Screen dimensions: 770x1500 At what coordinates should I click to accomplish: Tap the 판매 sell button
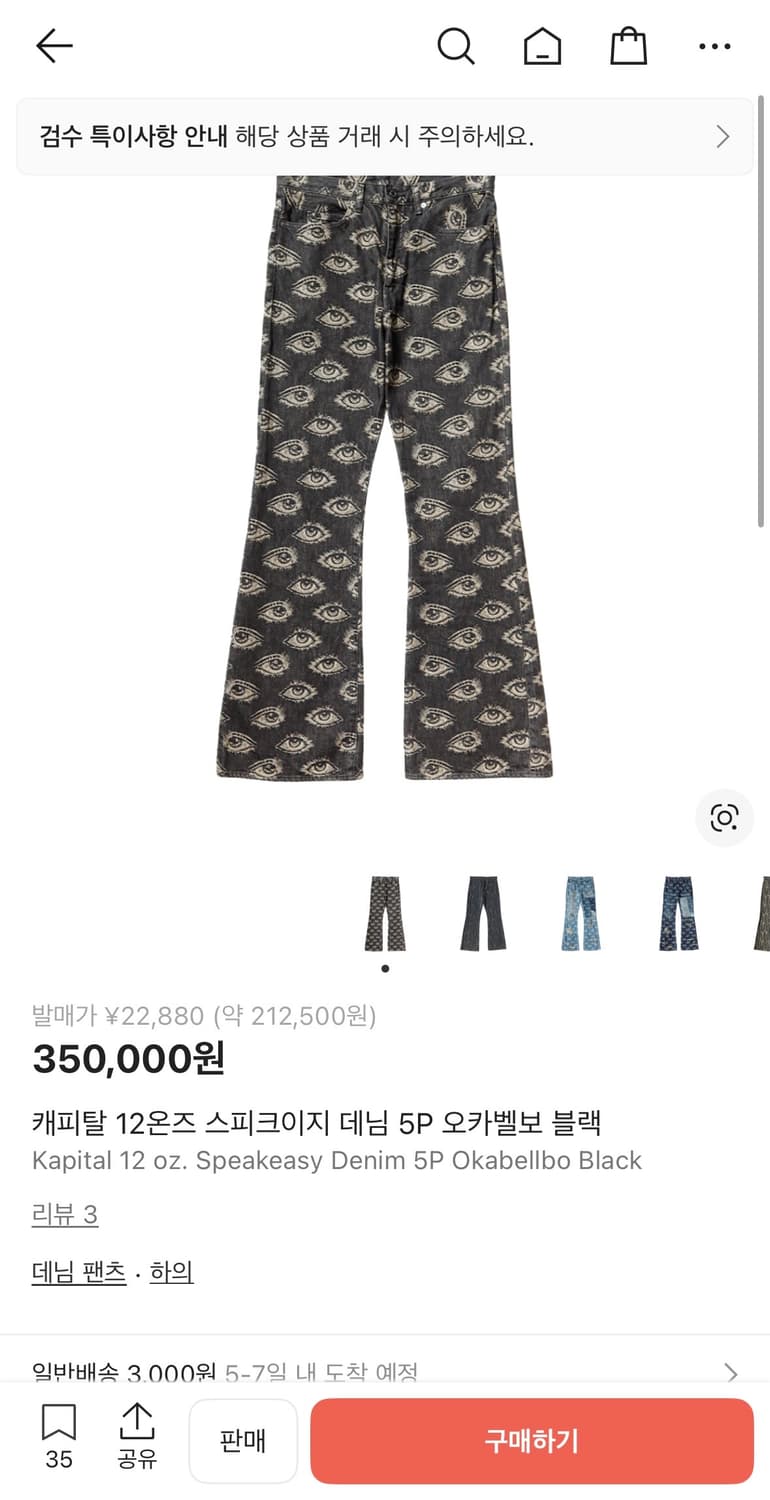tap(244, 1440)
